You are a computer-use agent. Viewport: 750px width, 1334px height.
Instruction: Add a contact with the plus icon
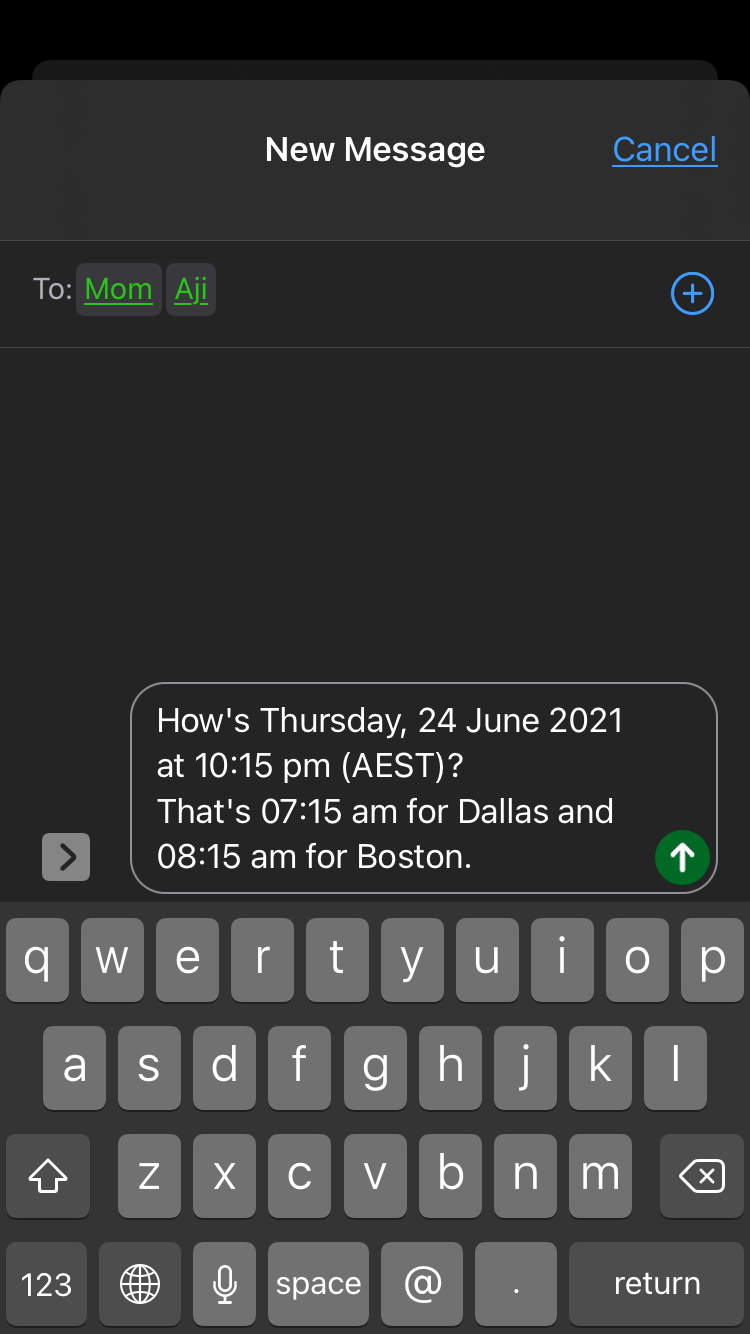(x=692, y=294)
